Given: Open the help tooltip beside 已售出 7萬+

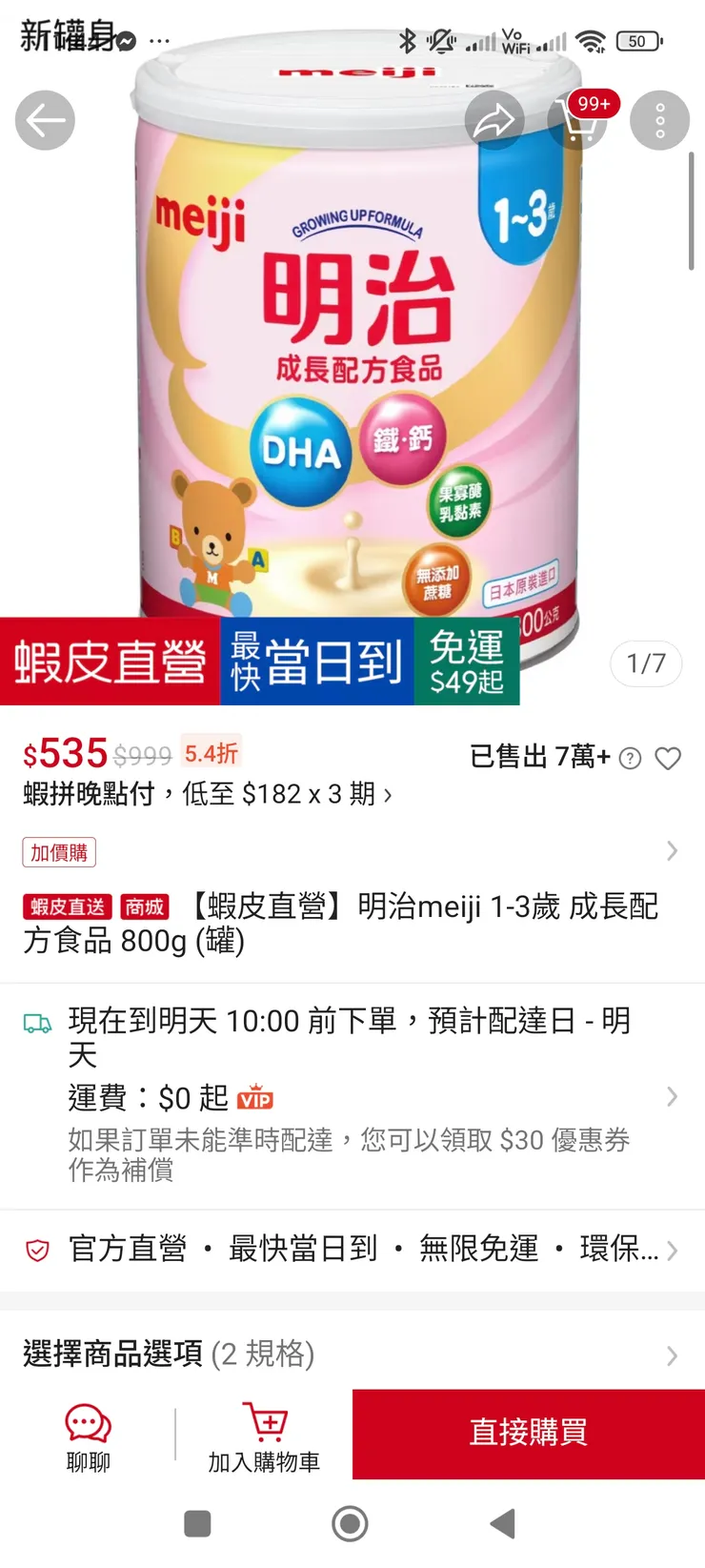Looking at the screenshot, I should coord(631,758).
